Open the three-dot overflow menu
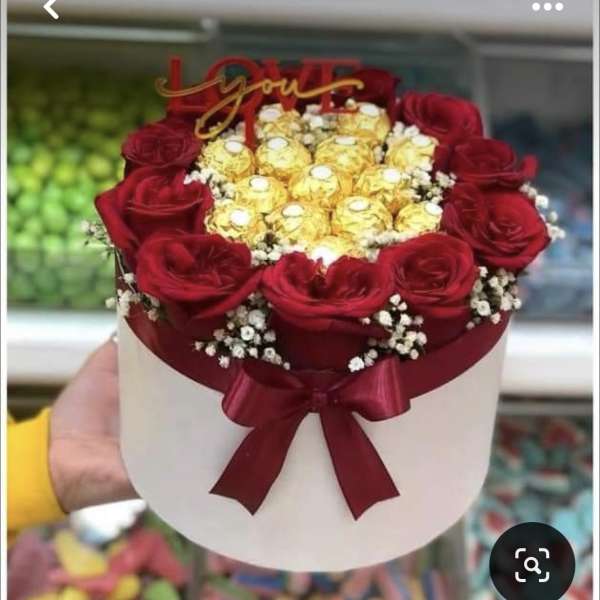 [547, 7]
